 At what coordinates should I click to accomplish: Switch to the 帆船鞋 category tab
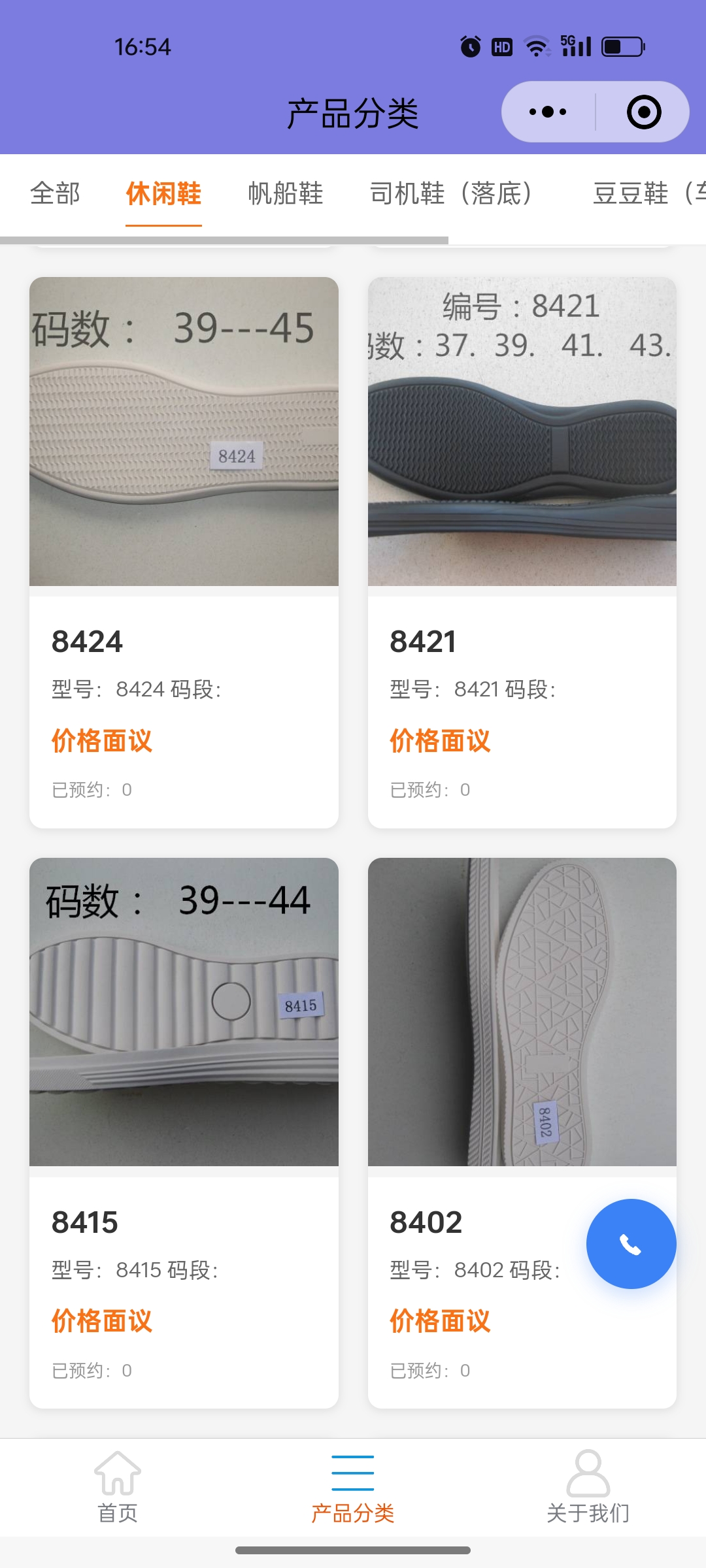pyautogui.click(x=286, y=193)
